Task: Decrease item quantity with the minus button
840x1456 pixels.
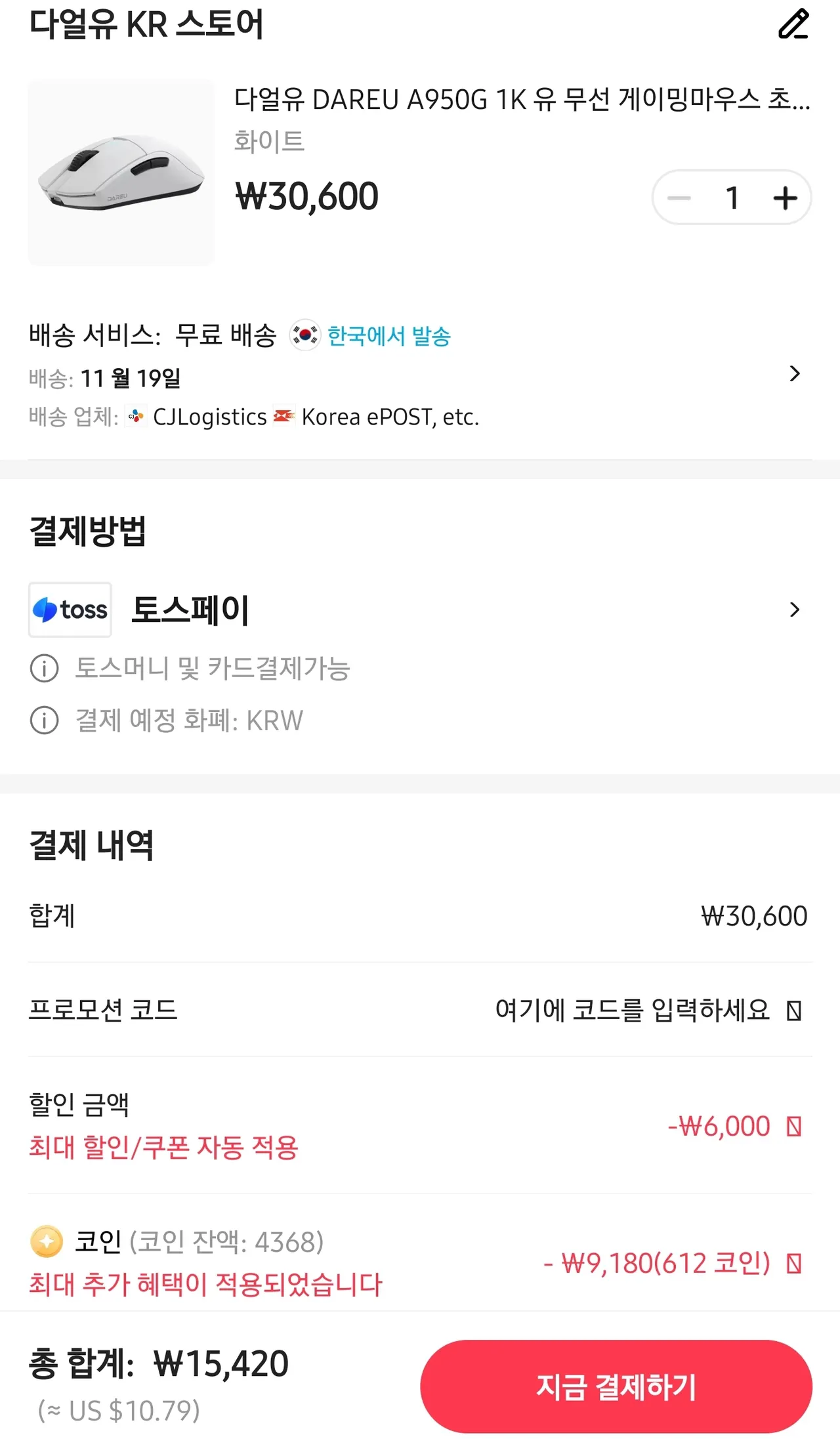Action: (680, 198)
